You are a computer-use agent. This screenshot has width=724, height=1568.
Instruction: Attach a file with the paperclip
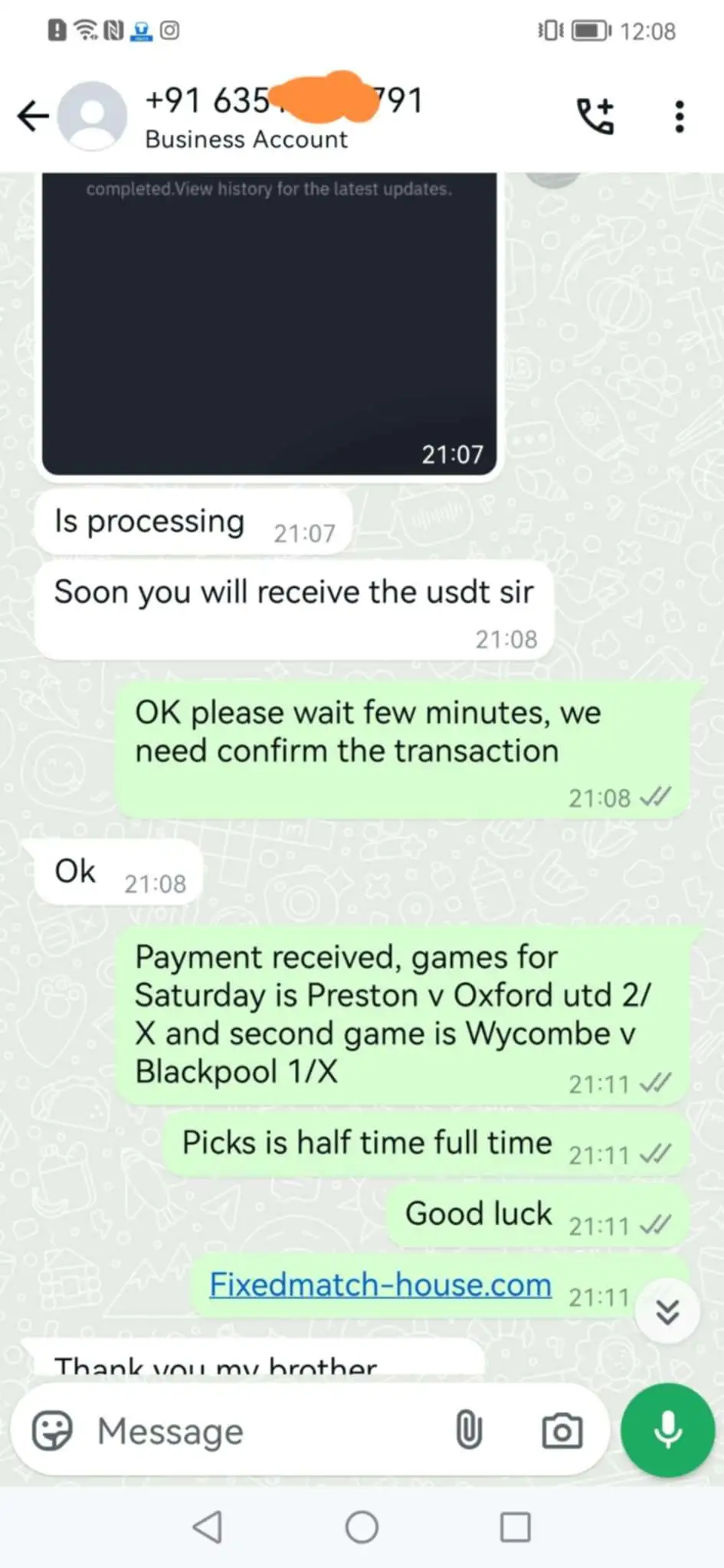click(469, 1430)
